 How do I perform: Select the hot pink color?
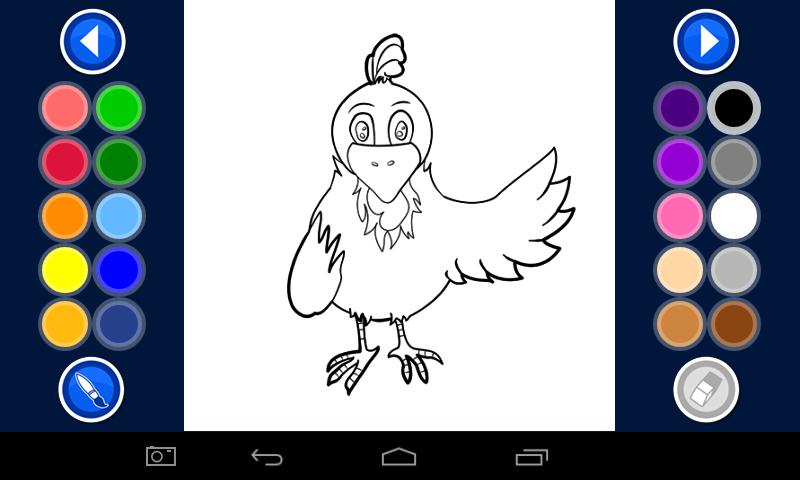(x=680, y=216)
